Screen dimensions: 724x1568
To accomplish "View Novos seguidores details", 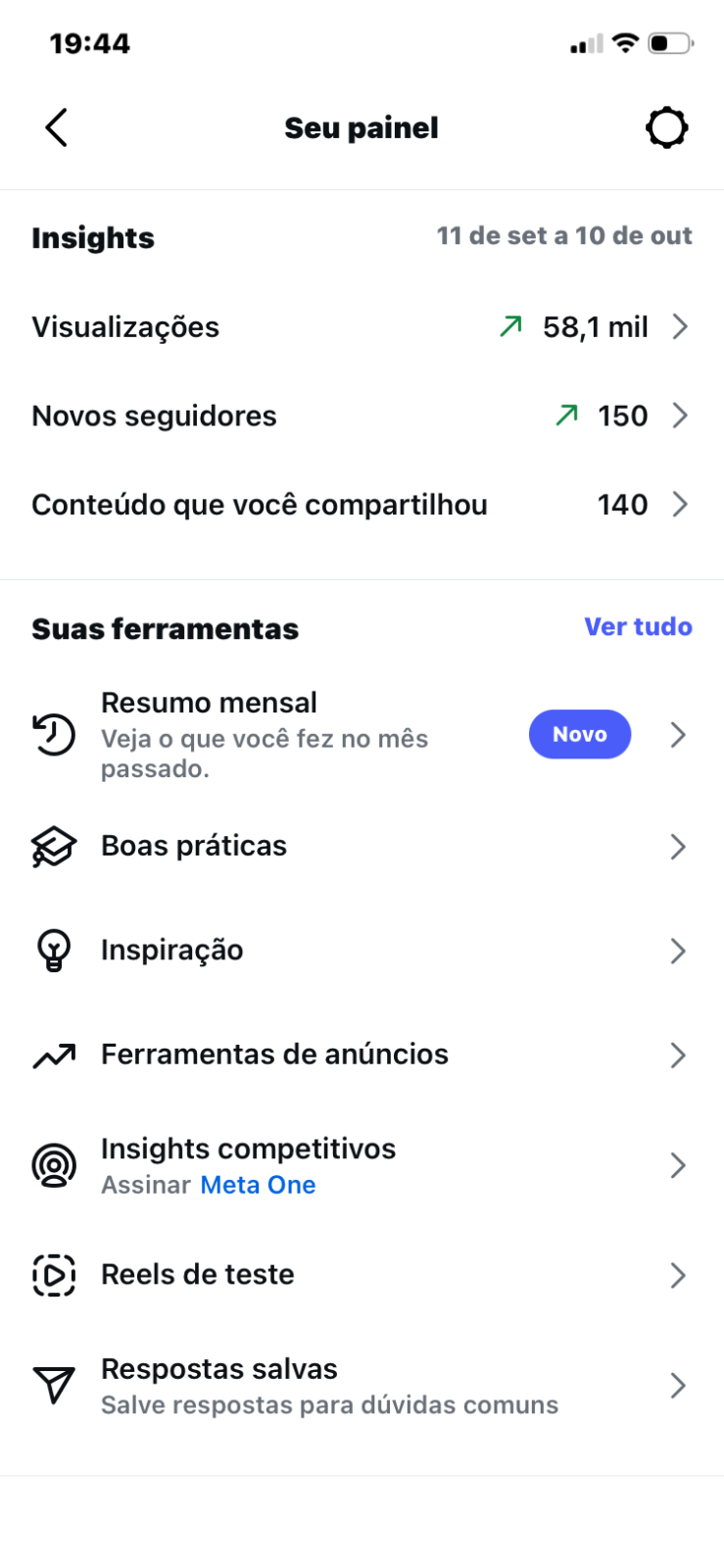I will (x=362, y=416).
